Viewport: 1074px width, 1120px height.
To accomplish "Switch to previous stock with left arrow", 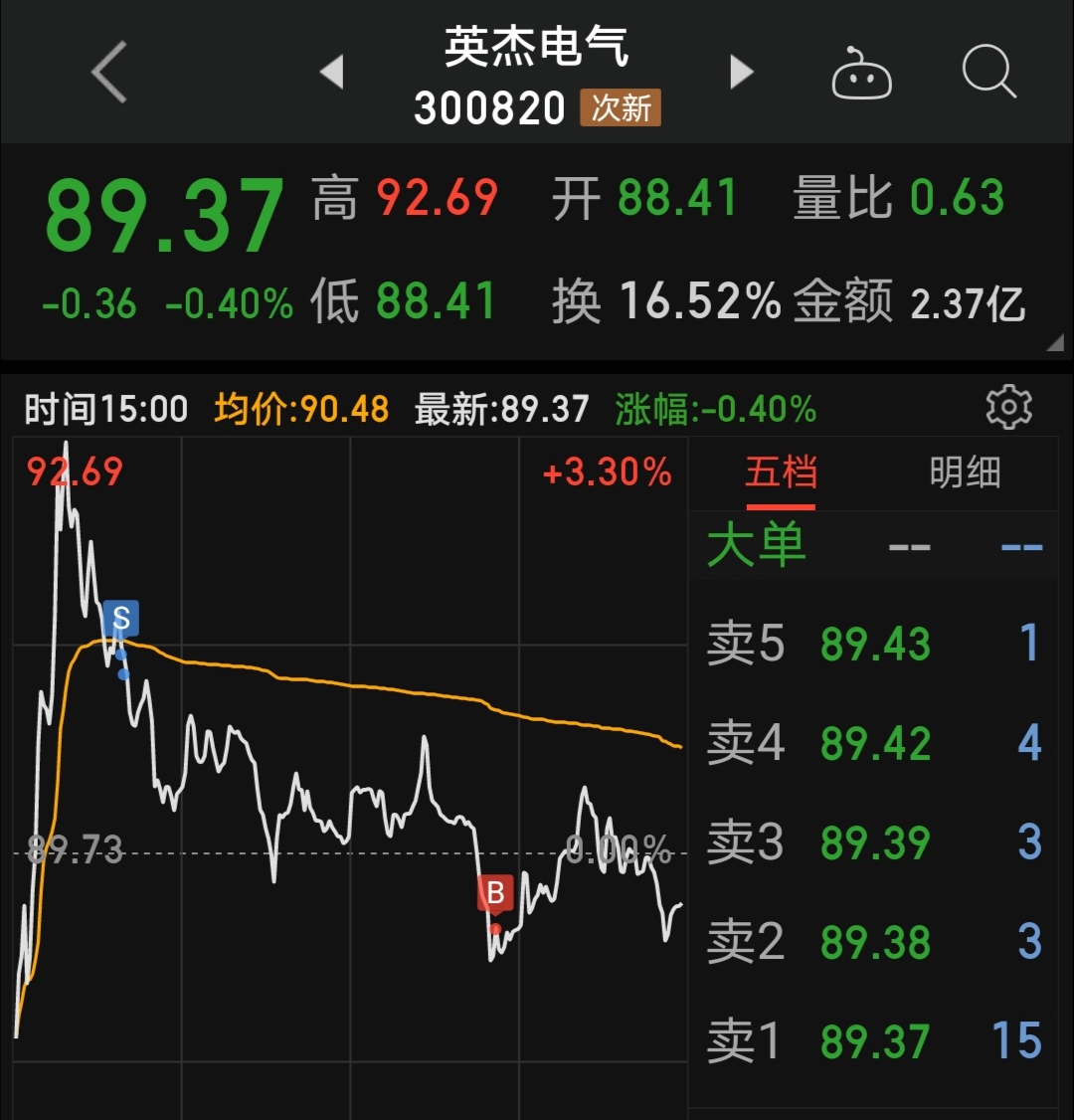I will pyautogui.click(x=333, y=72).
